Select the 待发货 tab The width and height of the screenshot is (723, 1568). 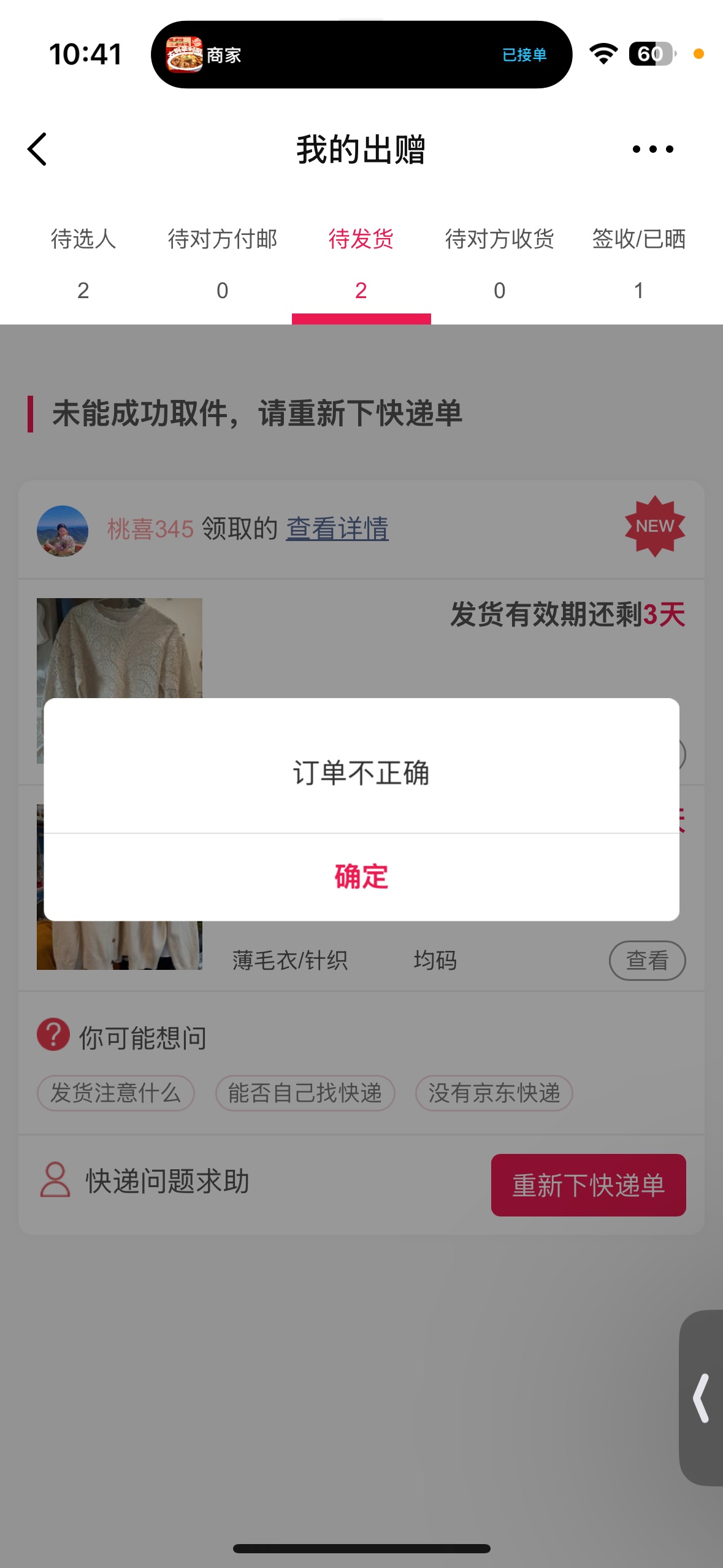point(361,263)
